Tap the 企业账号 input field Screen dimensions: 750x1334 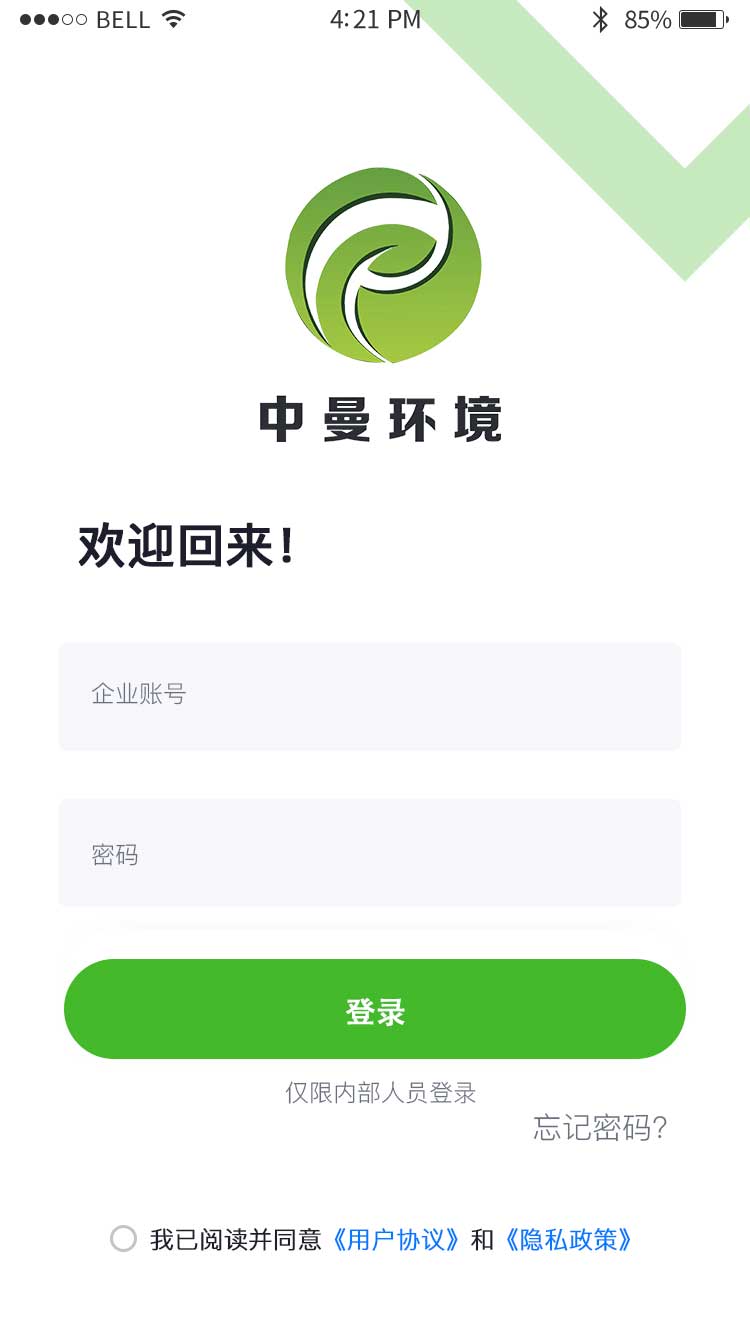coord(370,696)
